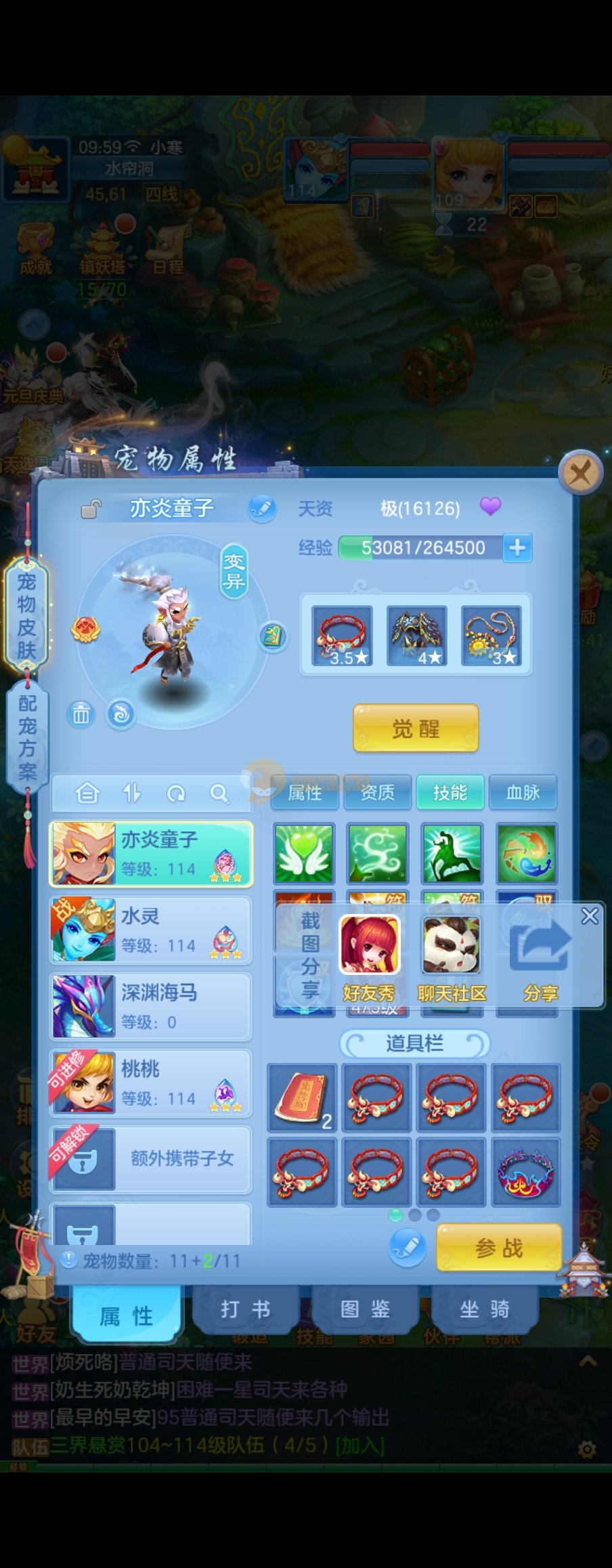Go to the 图鉴 tab
Viewport: 612px width, 1568px height.
(x=365, y=1309)
